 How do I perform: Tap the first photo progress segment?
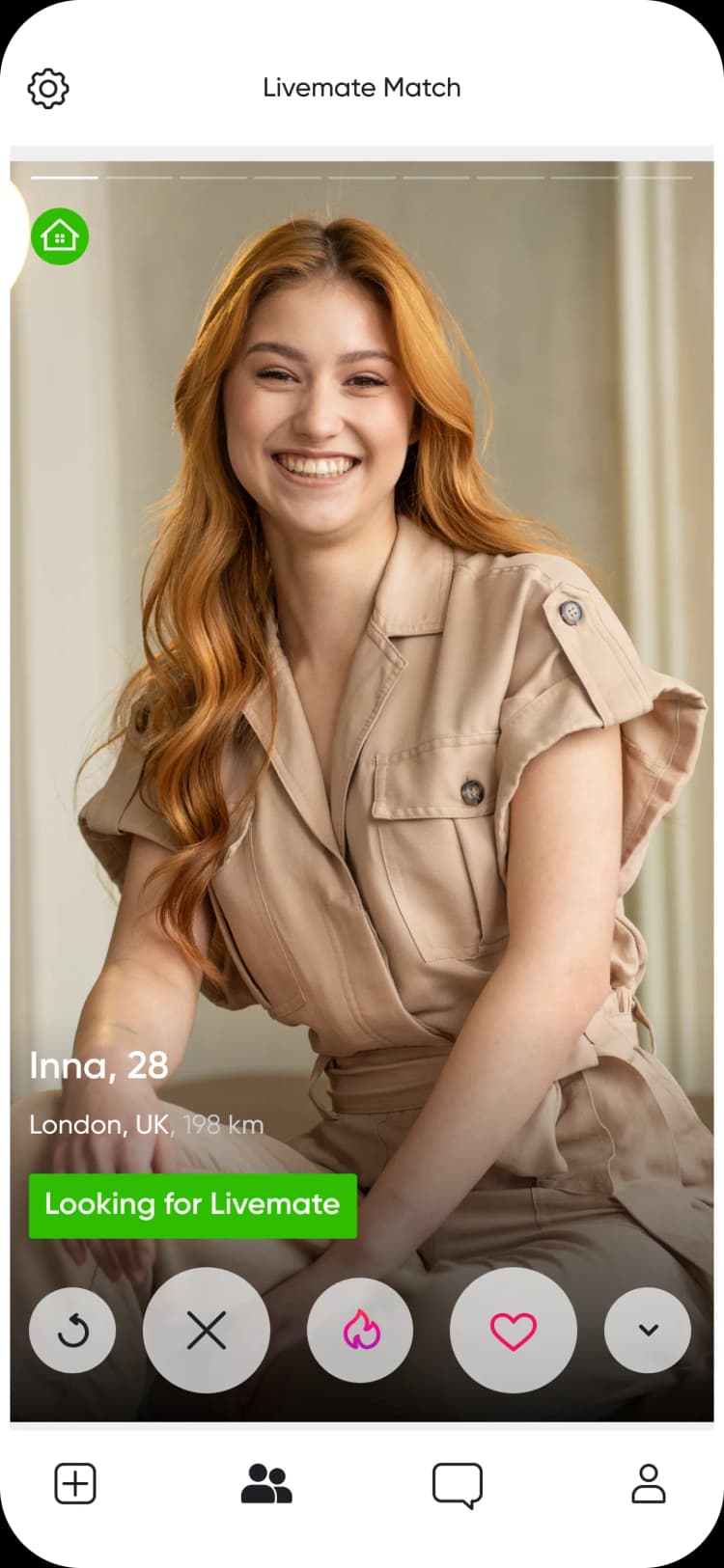coord(64,179)
